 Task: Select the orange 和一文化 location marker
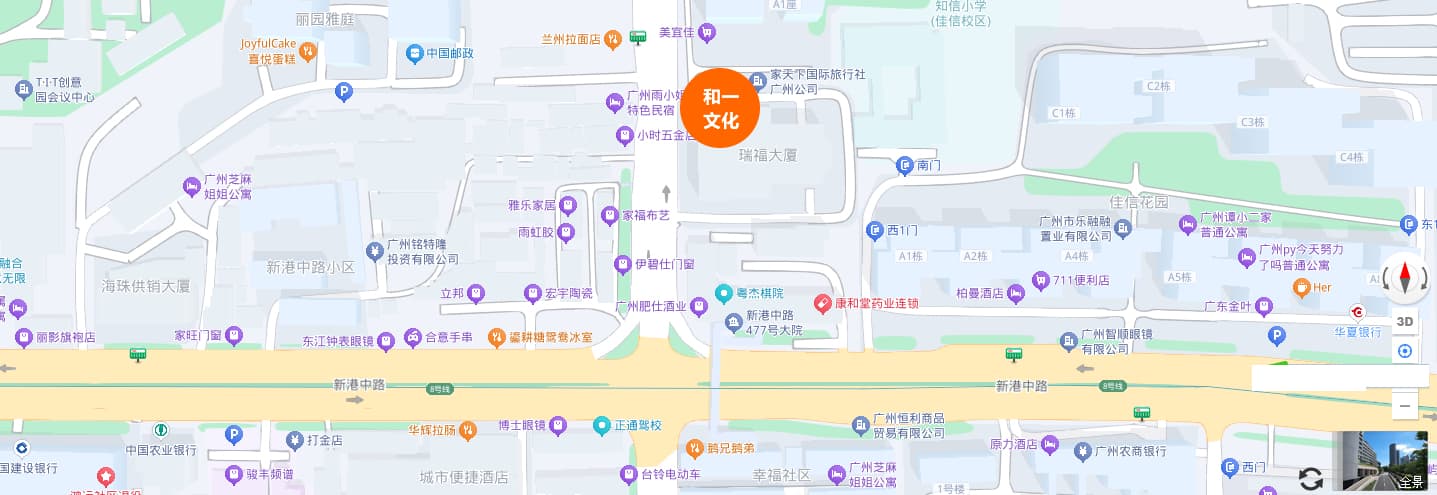(720, 109)
